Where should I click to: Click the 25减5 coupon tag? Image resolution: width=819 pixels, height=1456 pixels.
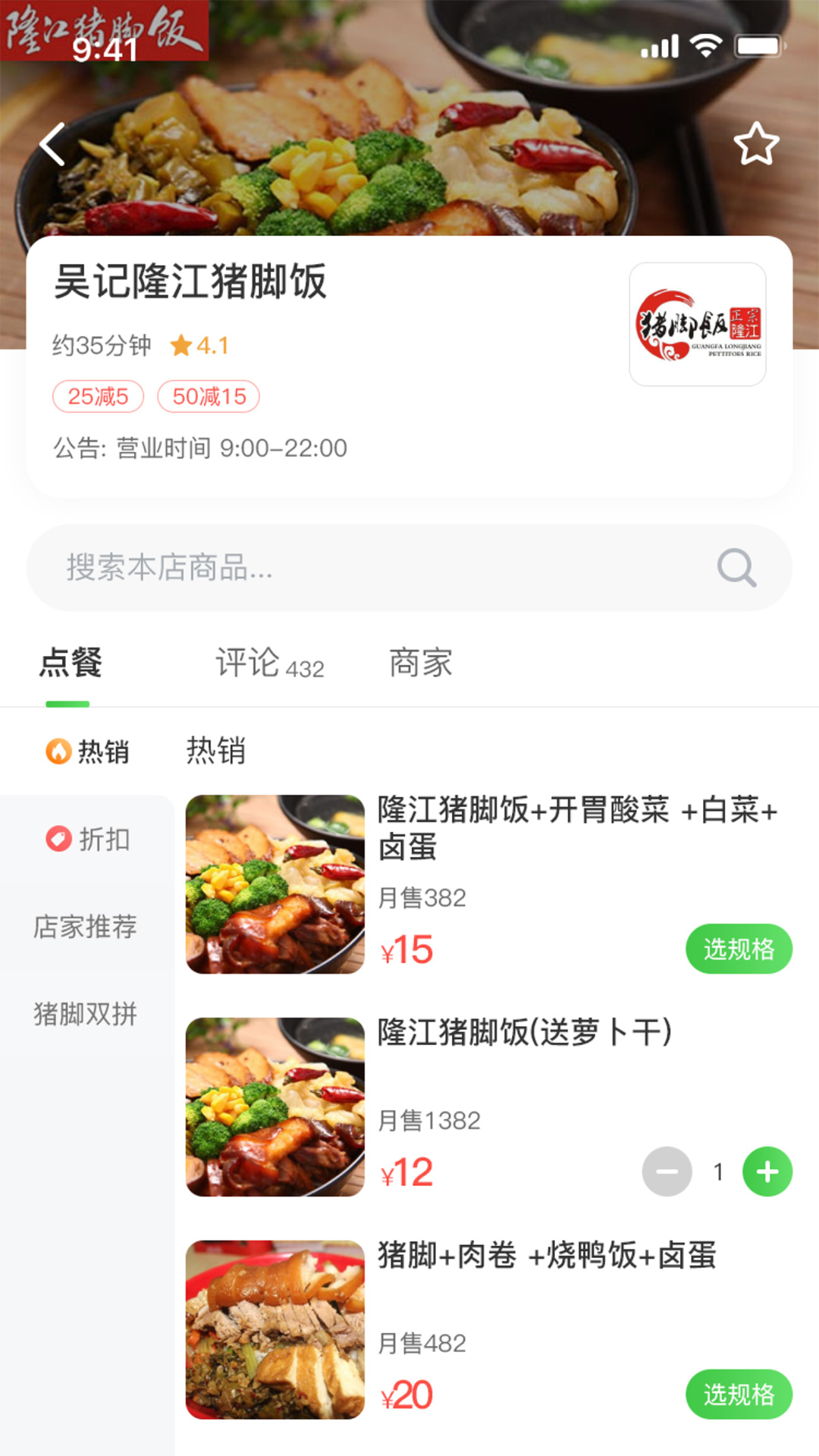pos(97,396)
